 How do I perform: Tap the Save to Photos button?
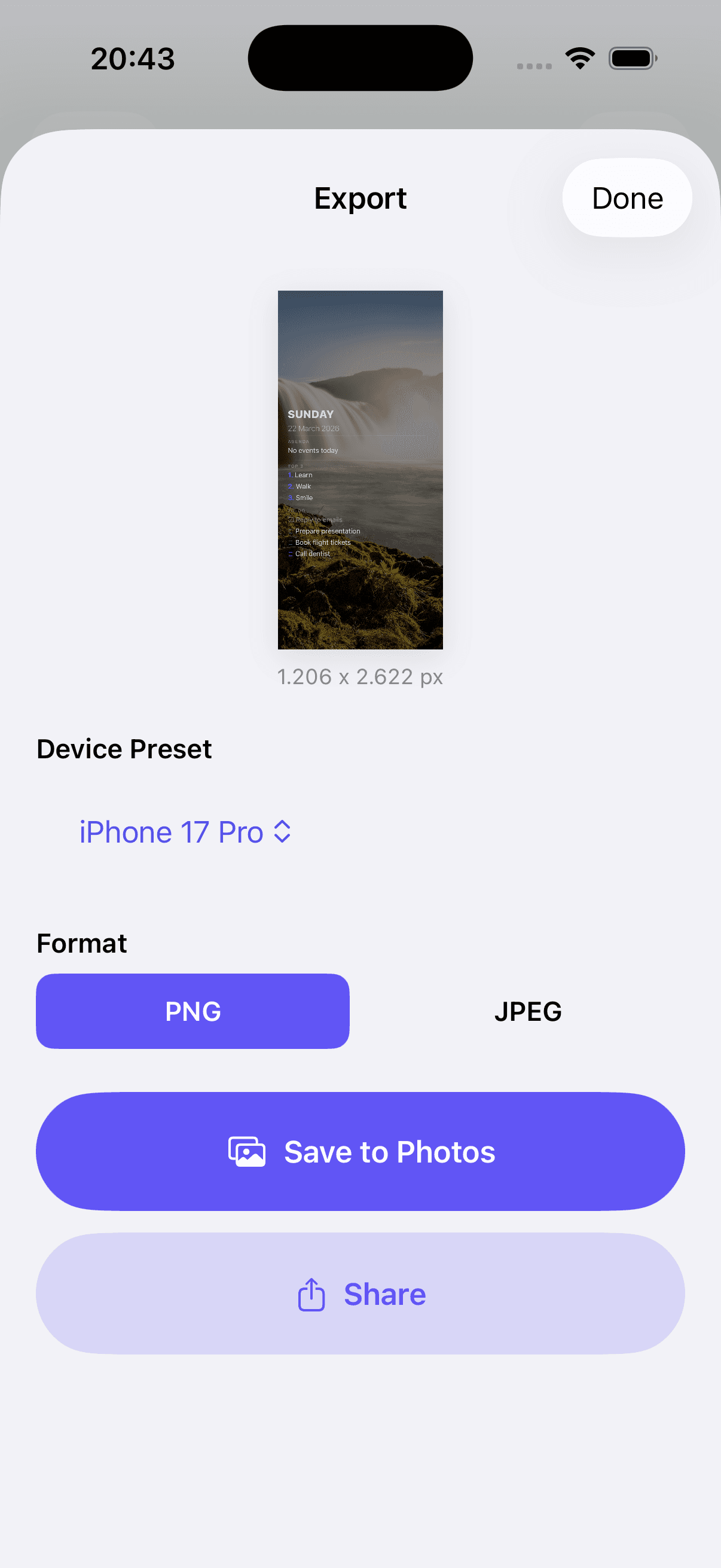[x=360, y=1151]
